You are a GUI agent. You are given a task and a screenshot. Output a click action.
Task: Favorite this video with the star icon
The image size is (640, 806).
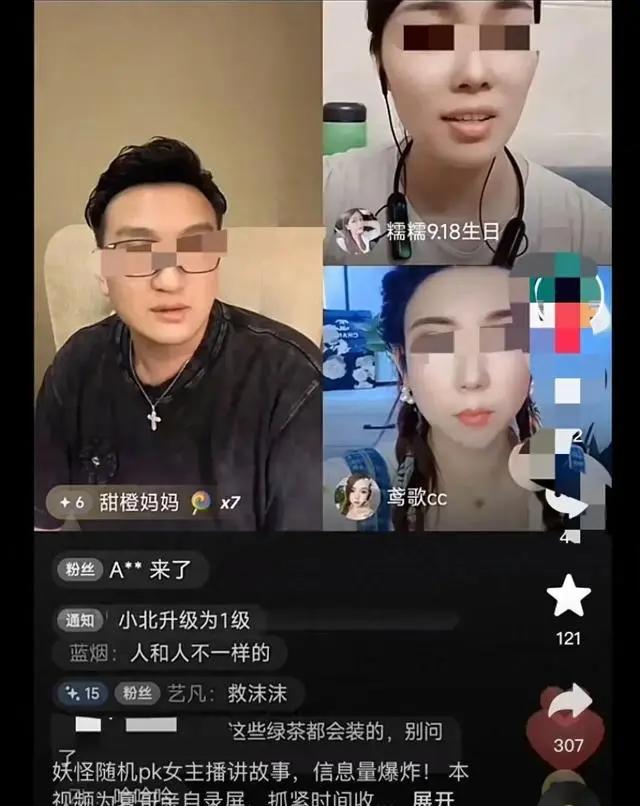568,597
